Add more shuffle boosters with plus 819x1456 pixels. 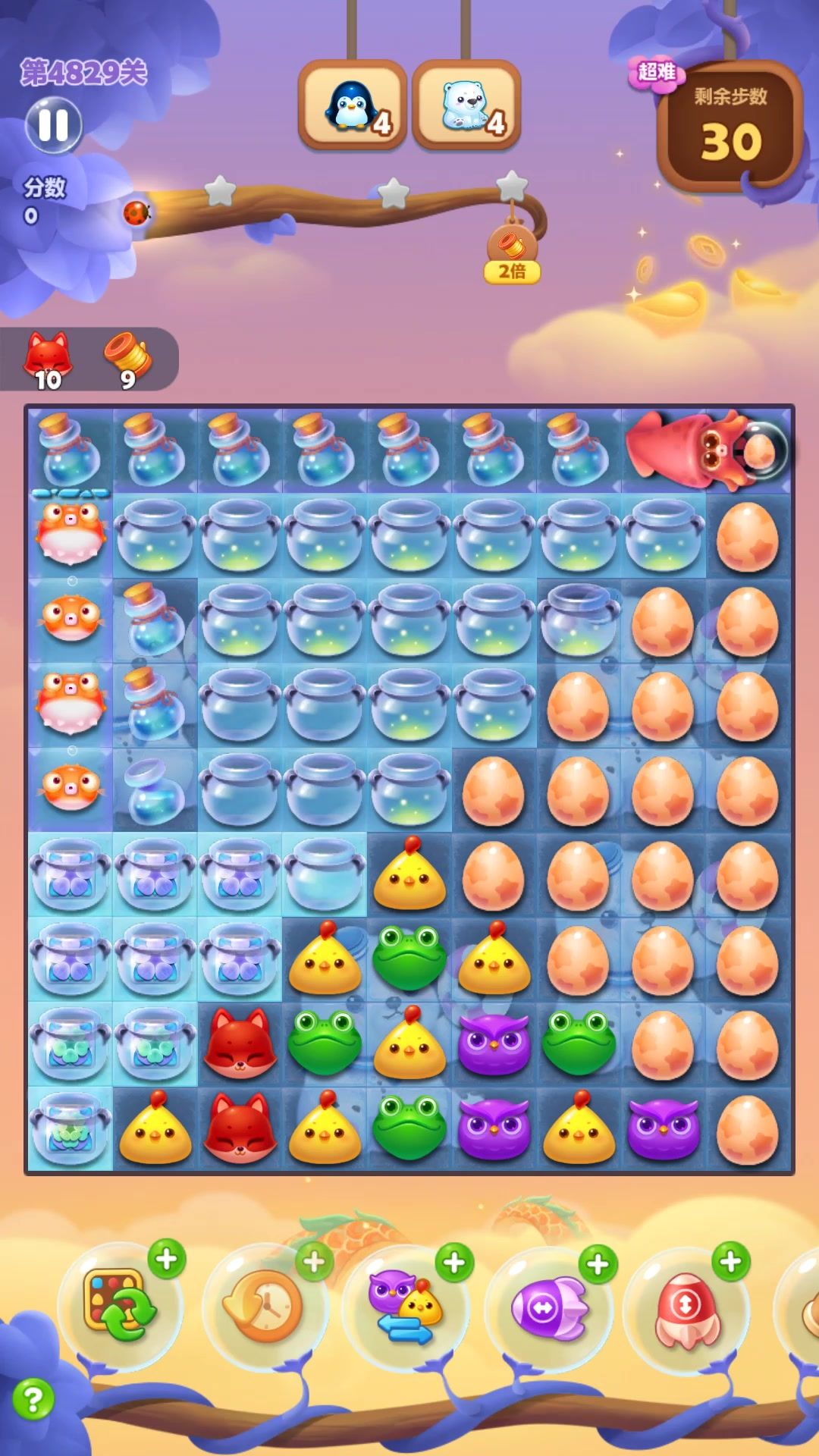[167, 1260]
